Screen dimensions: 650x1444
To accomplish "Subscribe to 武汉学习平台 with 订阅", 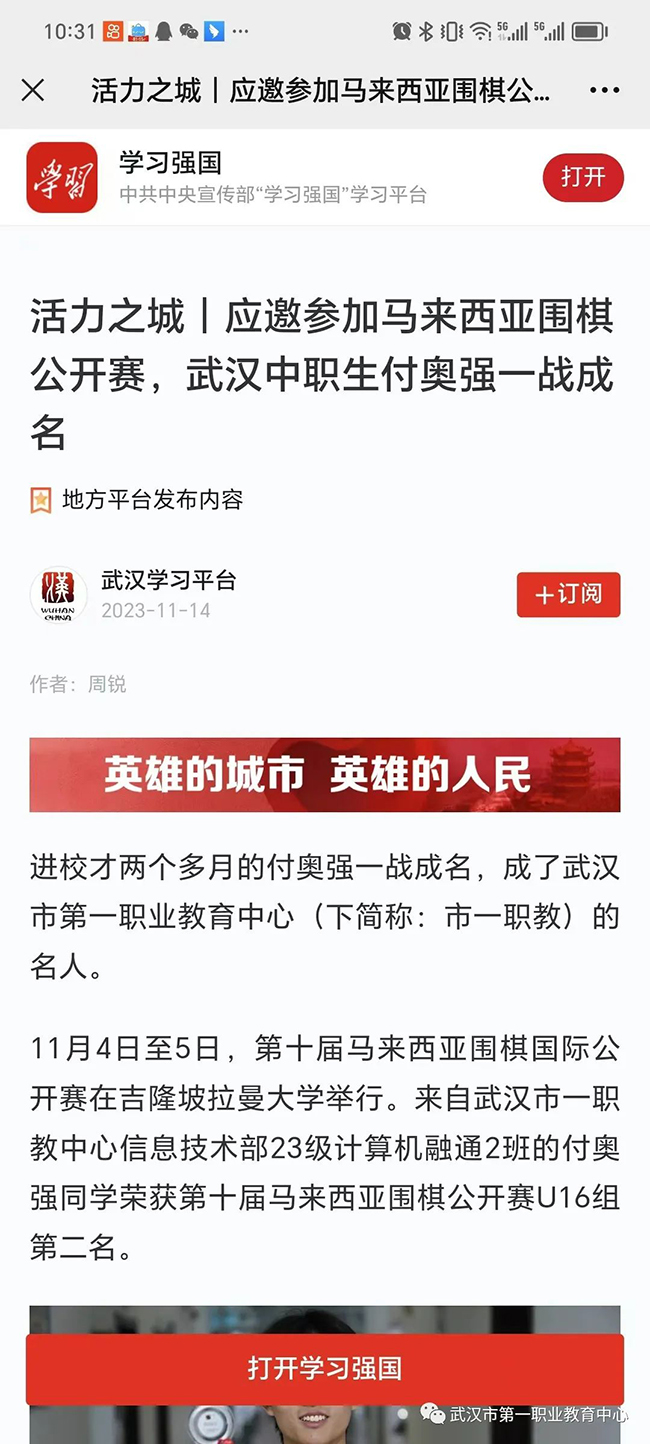I will (x=568, y=595).
